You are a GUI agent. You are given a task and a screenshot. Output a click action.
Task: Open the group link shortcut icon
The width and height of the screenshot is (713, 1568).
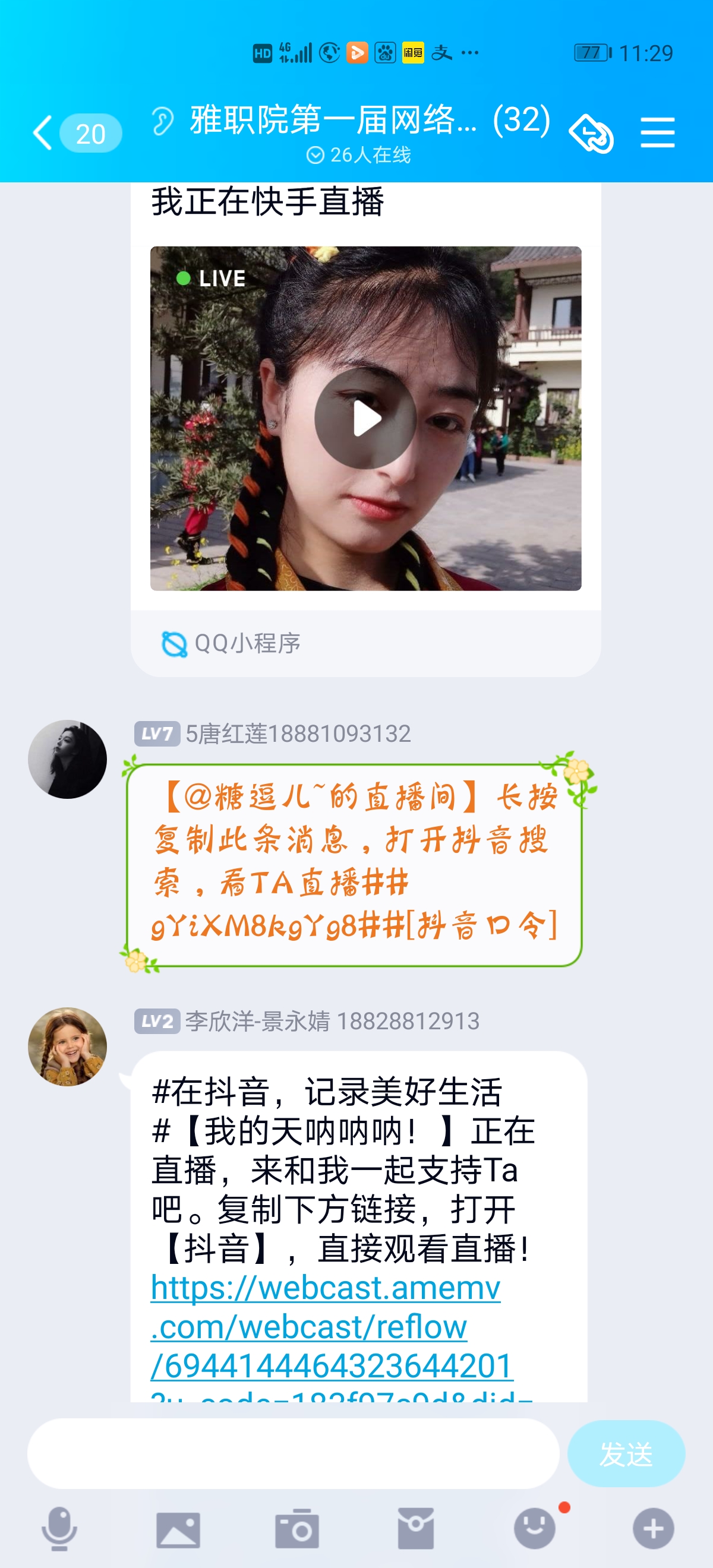(x=590, y=132)
